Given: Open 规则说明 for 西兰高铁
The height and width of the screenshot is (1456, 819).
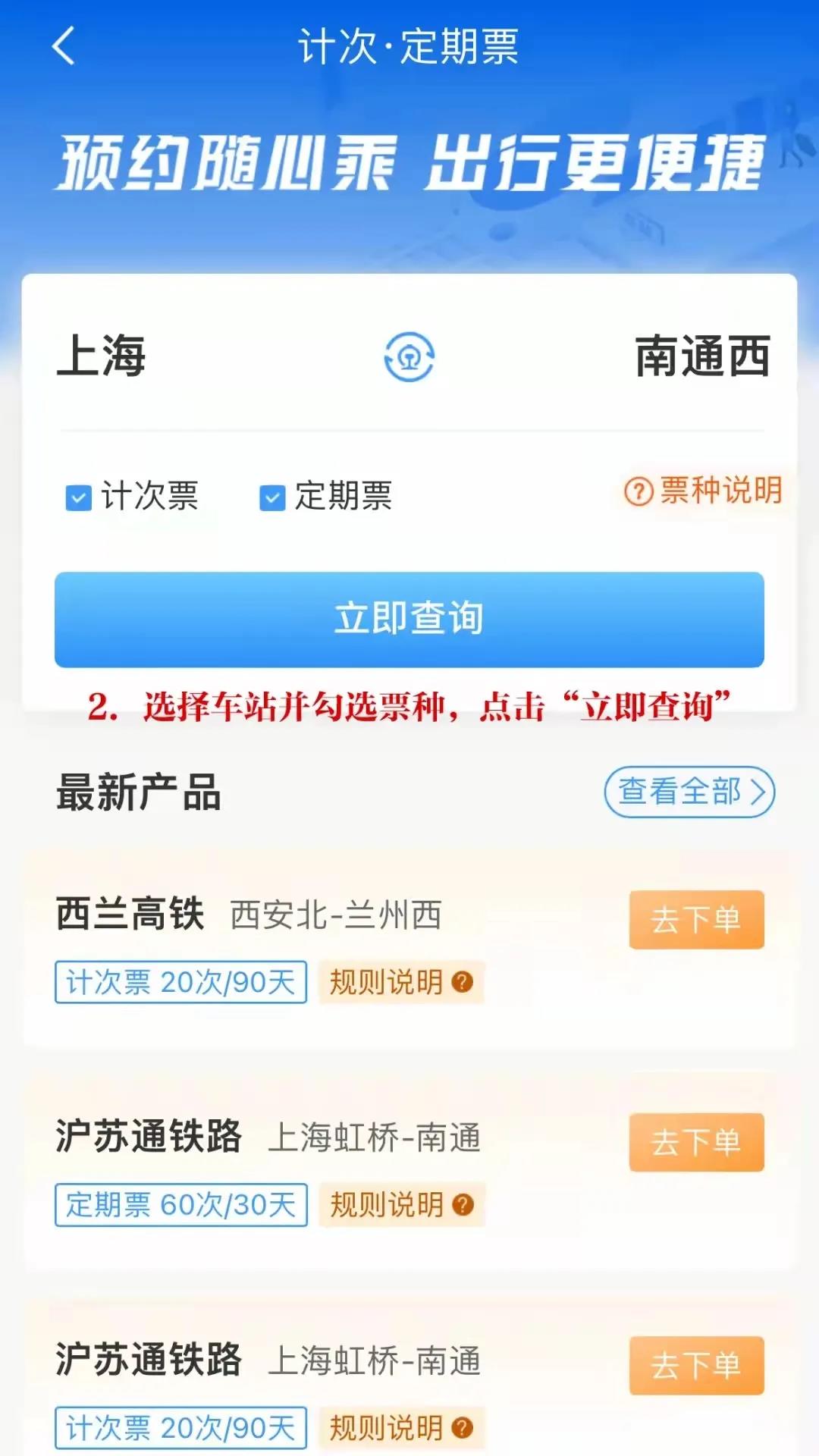Looking at the screenshot, I should [401, 982].
